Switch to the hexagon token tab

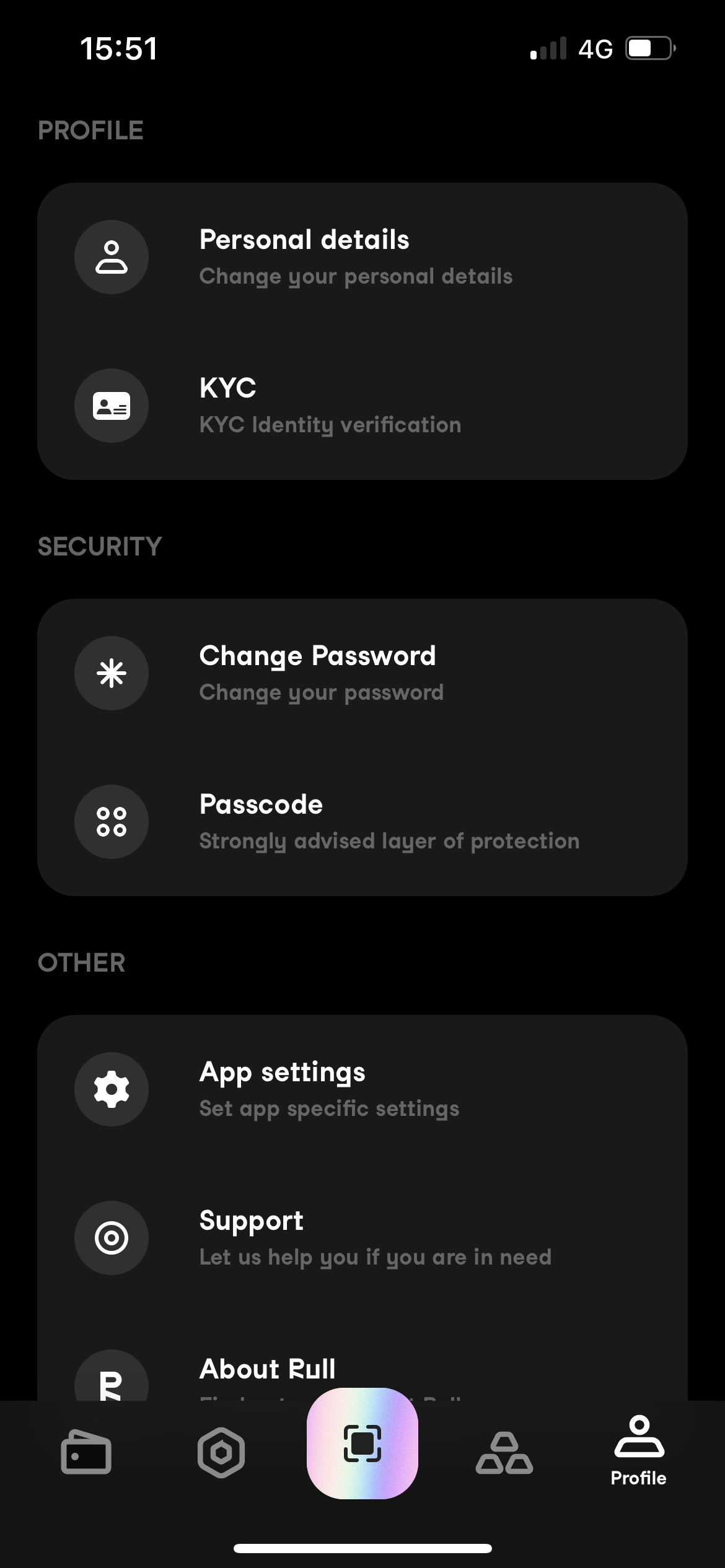tap(221, 1452)
